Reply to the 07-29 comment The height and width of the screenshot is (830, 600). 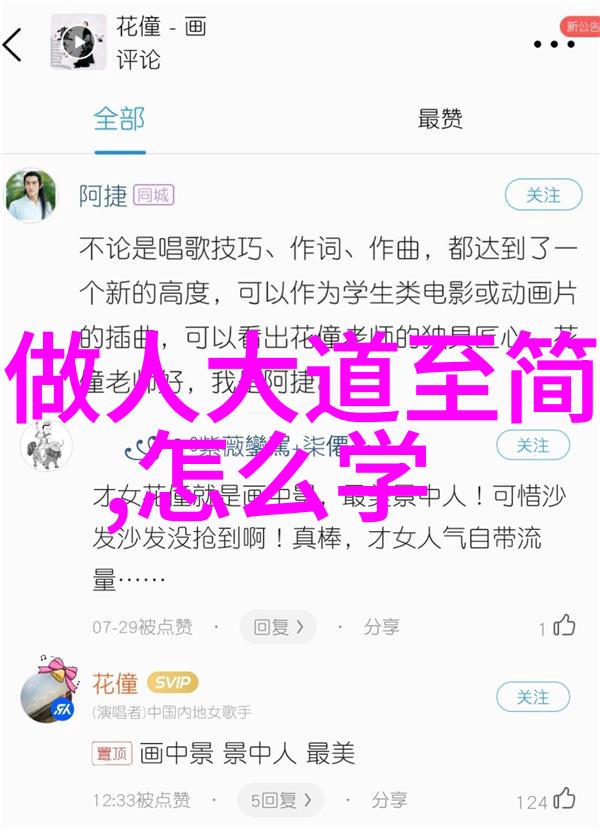click(277, 627)
